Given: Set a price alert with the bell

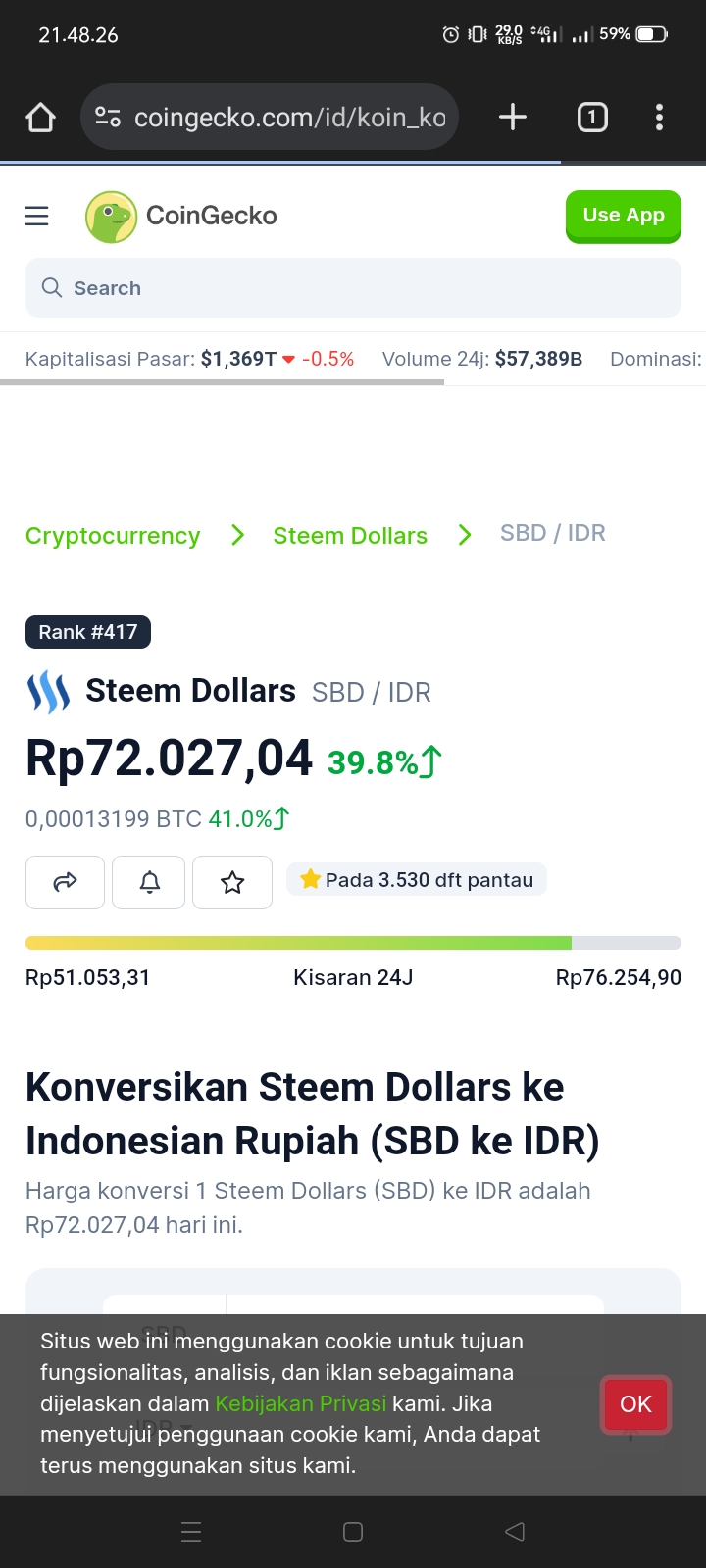Looking at the screenshot, I should pos(149,882).
